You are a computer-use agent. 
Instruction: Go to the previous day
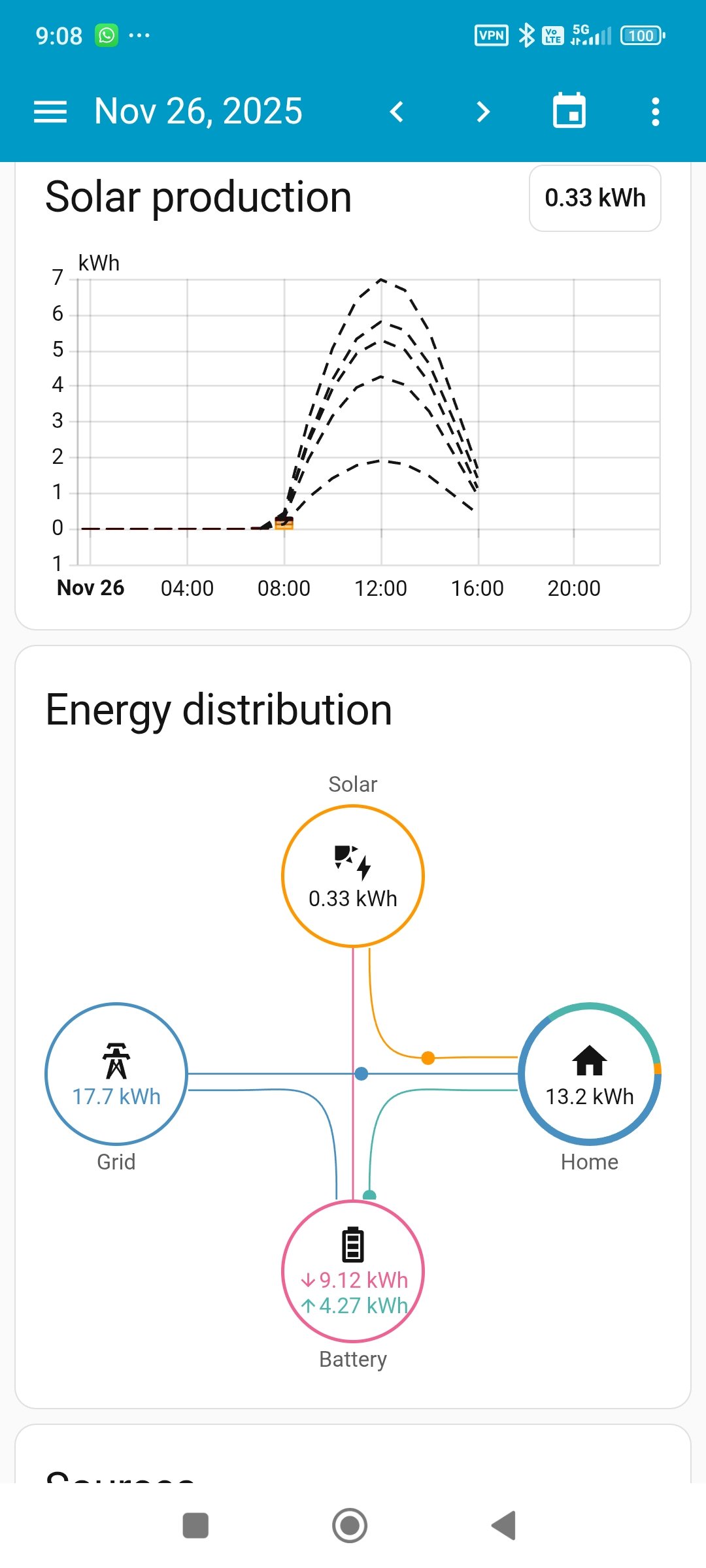(397, 112)
